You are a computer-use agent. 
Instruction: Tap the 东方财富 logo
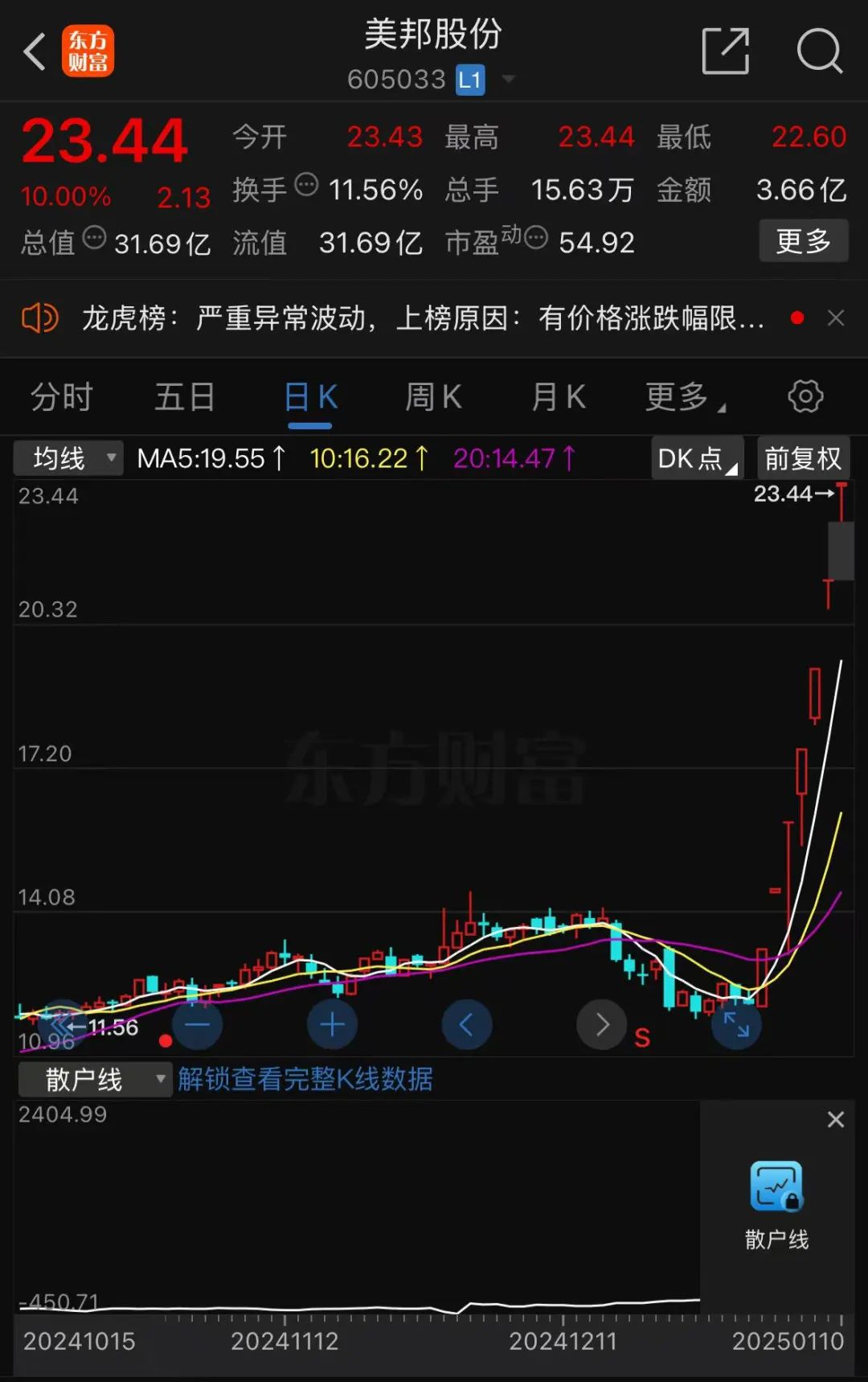click(x=88, y=50)
